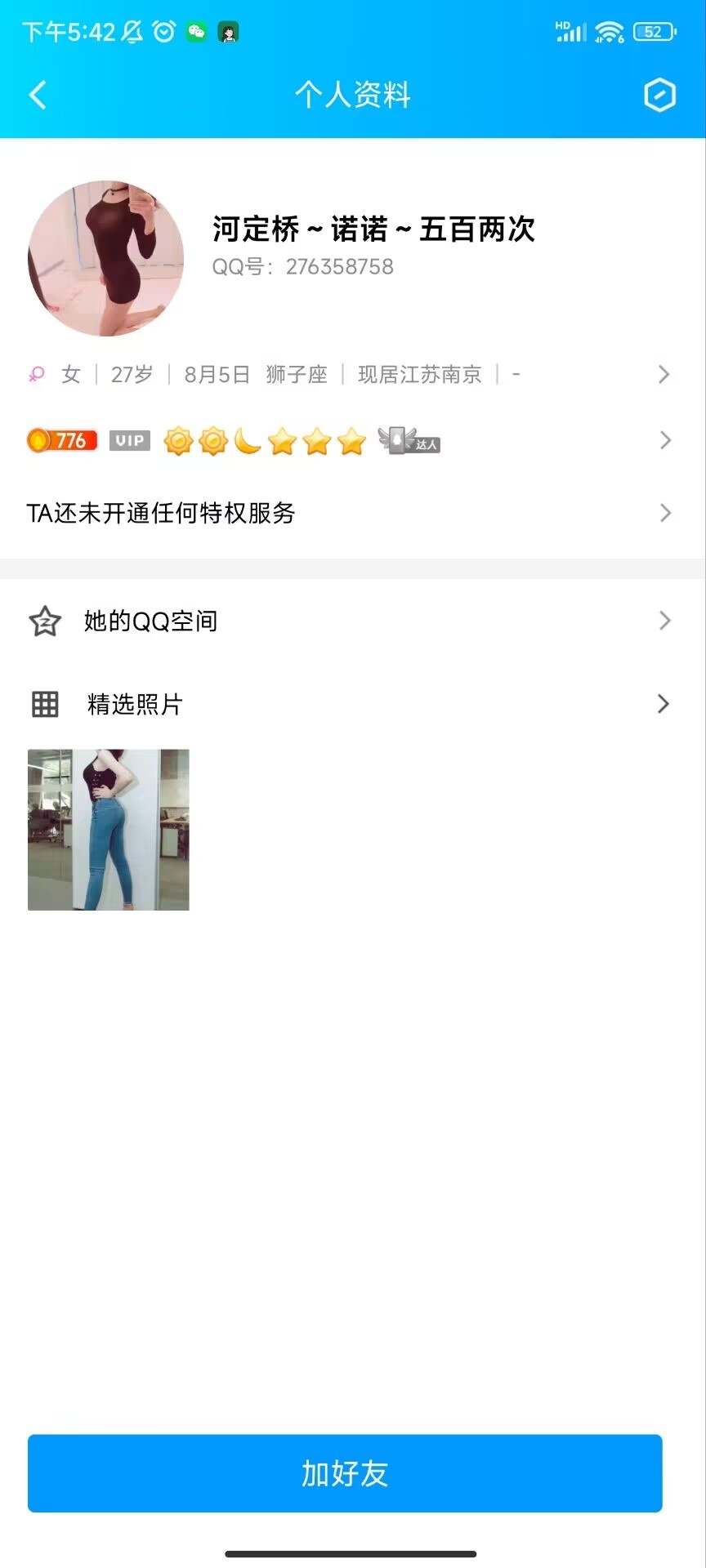This screenshot has height=1568, width=706.
Task: Expand the badges row via its chevron
Action: 664,441
